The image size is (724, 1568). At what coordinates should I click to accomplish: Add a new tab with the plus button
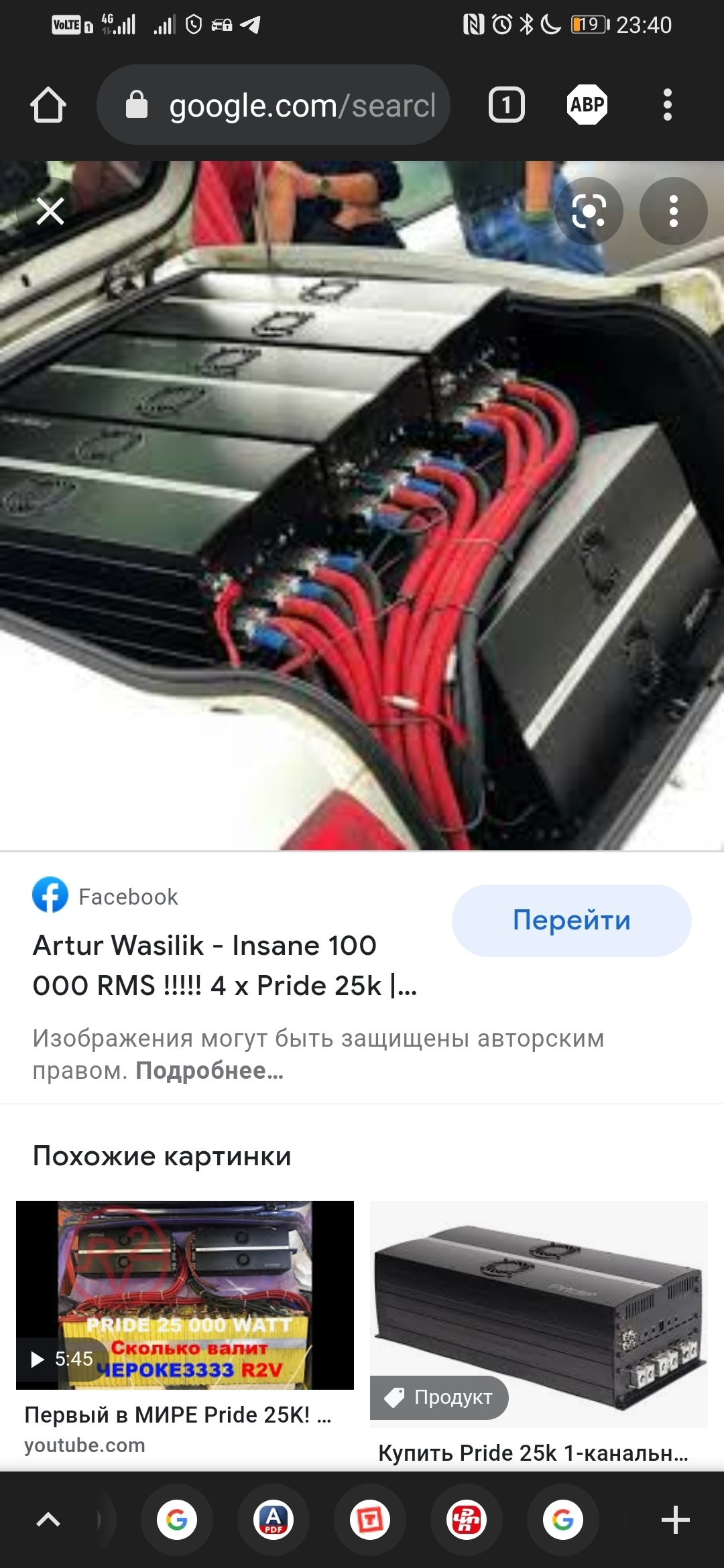[675, 1520]
